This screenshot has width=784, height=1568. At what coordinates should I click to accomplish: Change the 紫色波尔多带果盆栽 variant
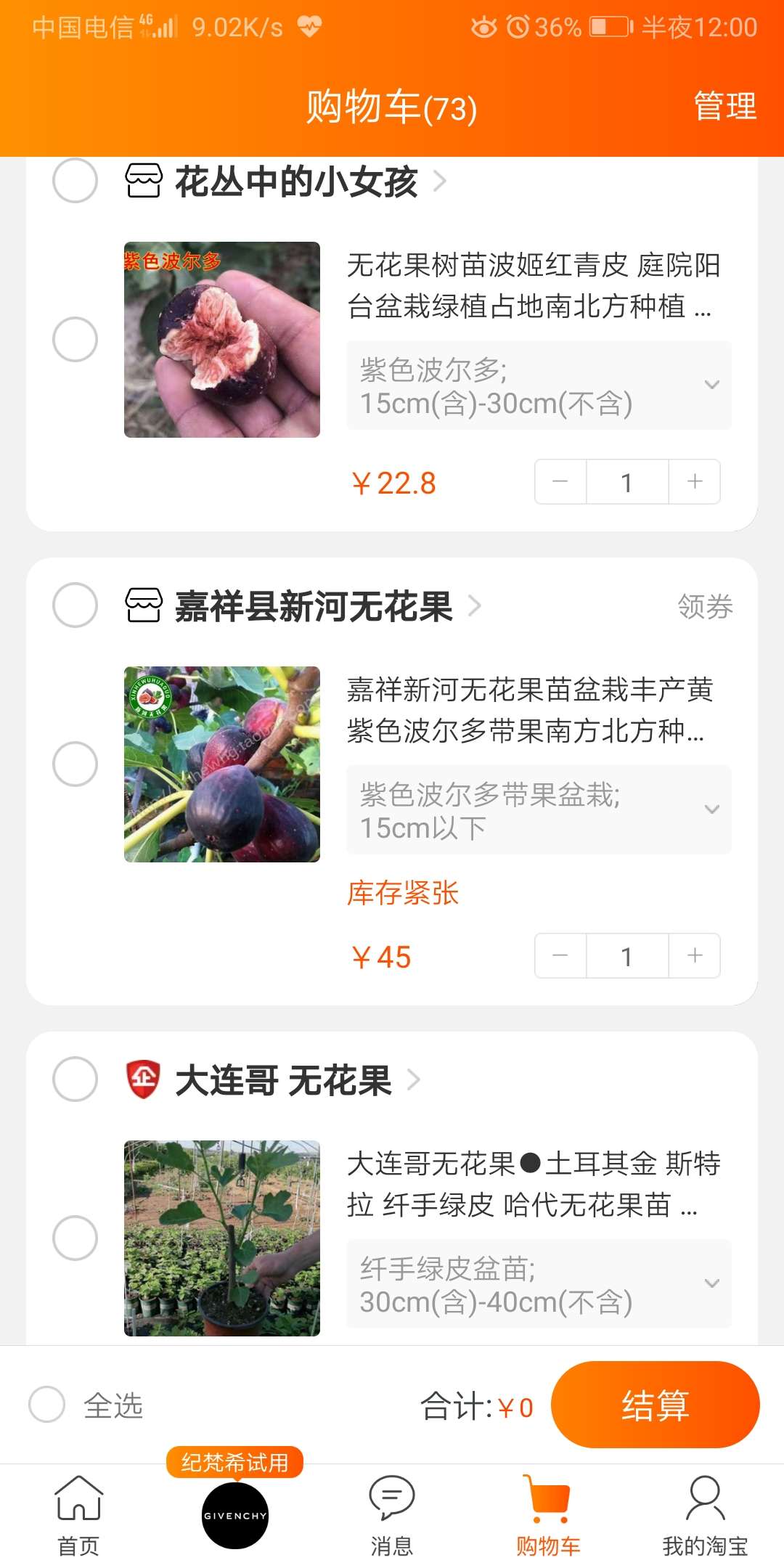point(539,810)
